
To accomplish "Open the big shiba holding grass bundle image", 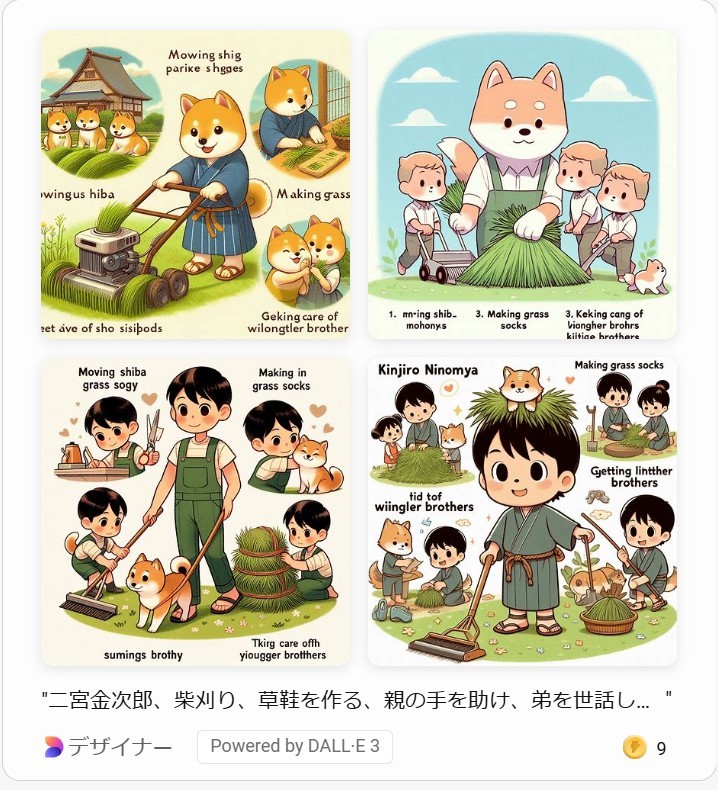I will point(522,185).
